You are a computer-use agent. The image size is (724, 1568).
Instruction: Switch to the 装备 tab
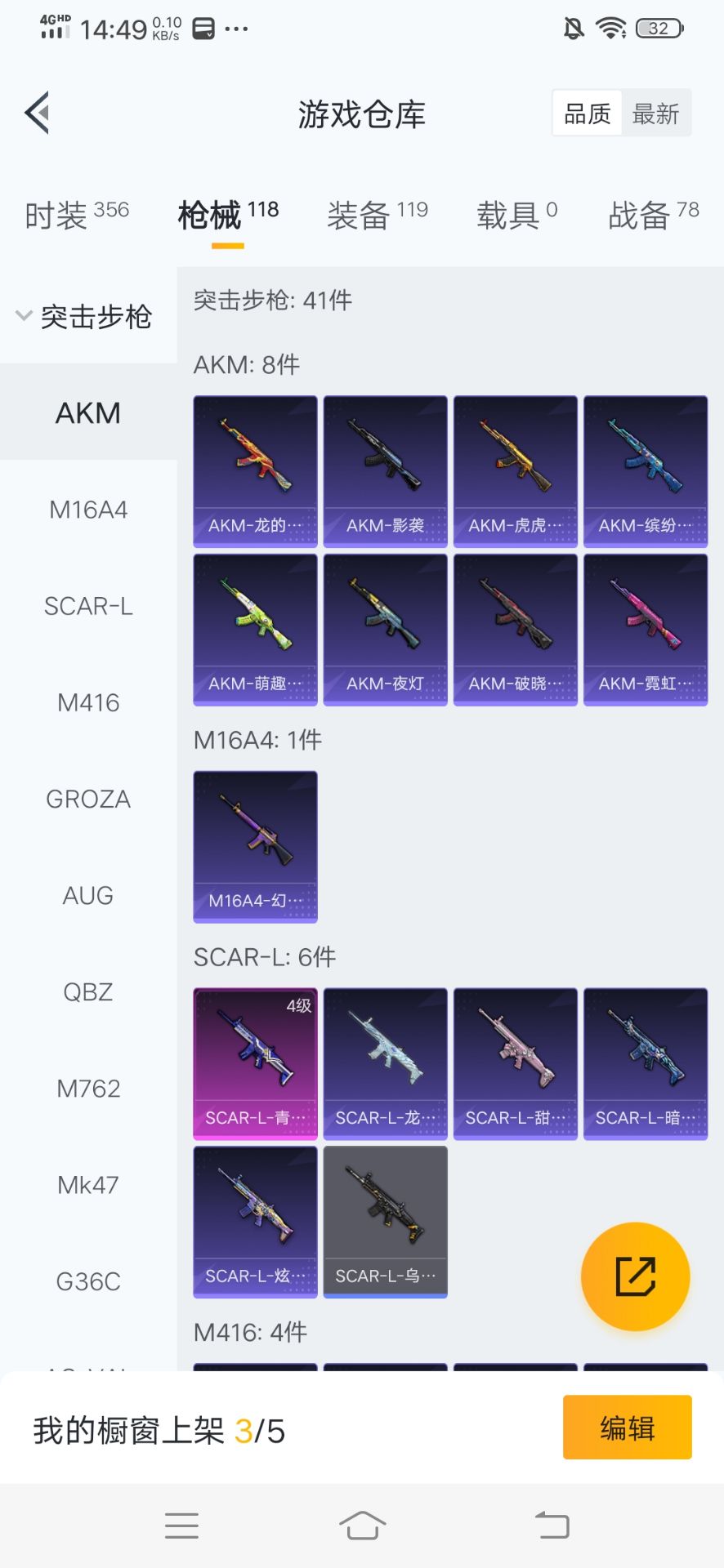coord(377,216)
